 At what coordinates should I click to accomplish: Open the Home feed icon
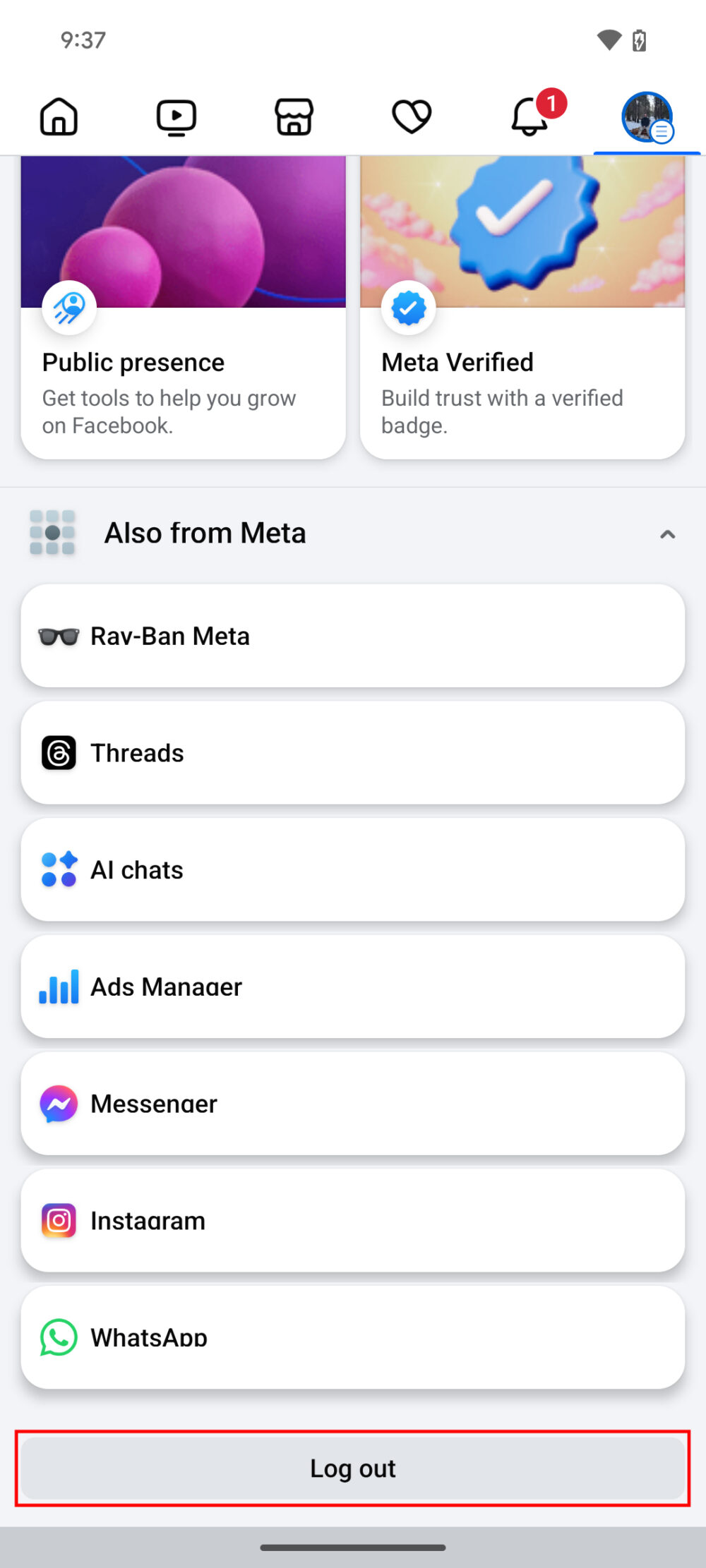tap(59, 116)
